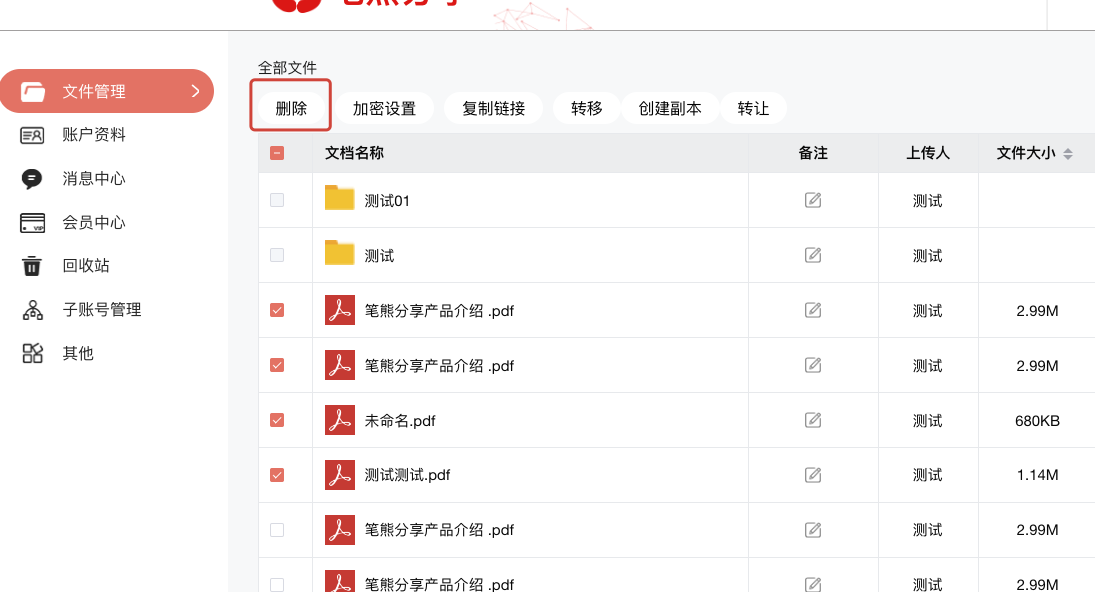Screen dimensions: 1095x592
Task: Open 账户资料 in the sidebar
Action: coord(94,135)
